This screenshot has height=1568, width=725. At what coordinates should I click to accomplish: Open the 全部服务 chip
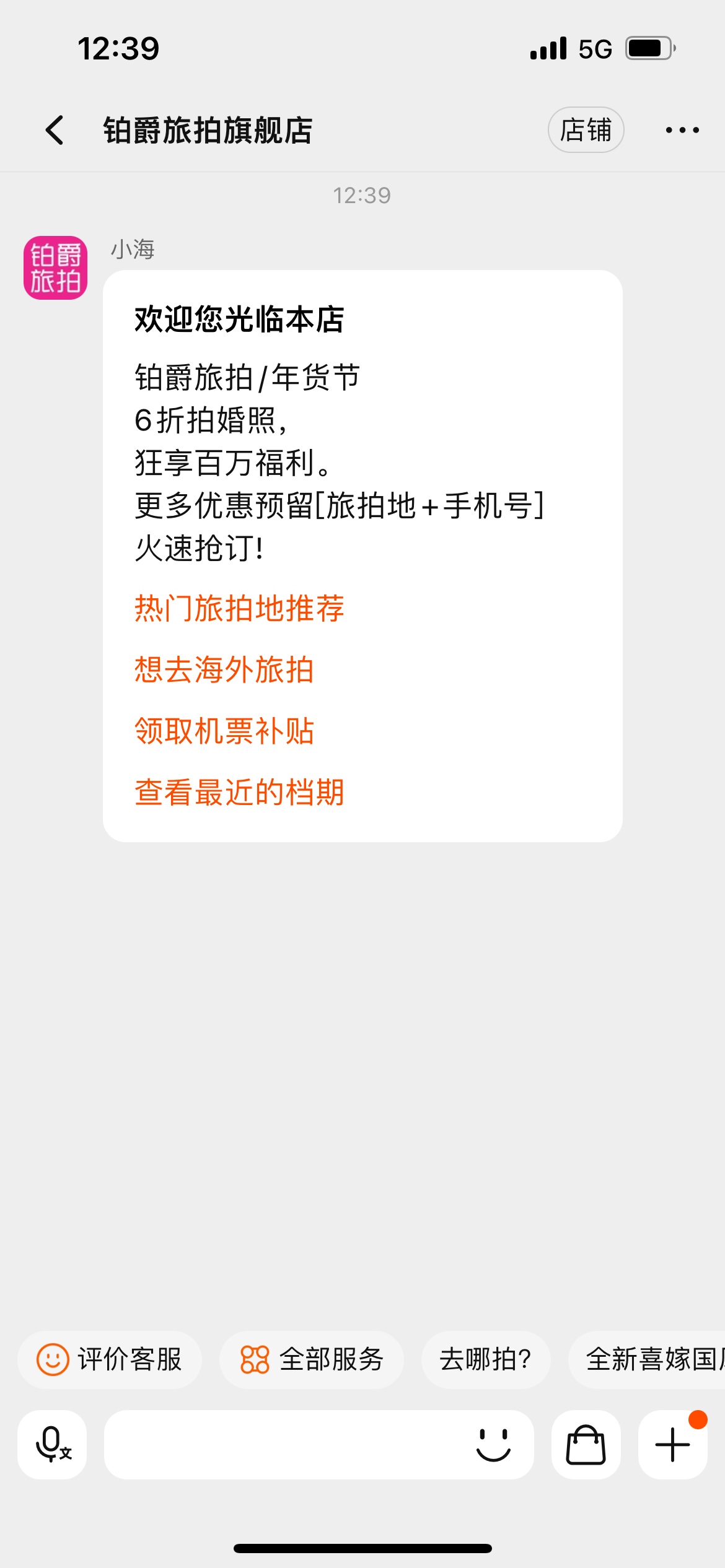point(312,1359)
